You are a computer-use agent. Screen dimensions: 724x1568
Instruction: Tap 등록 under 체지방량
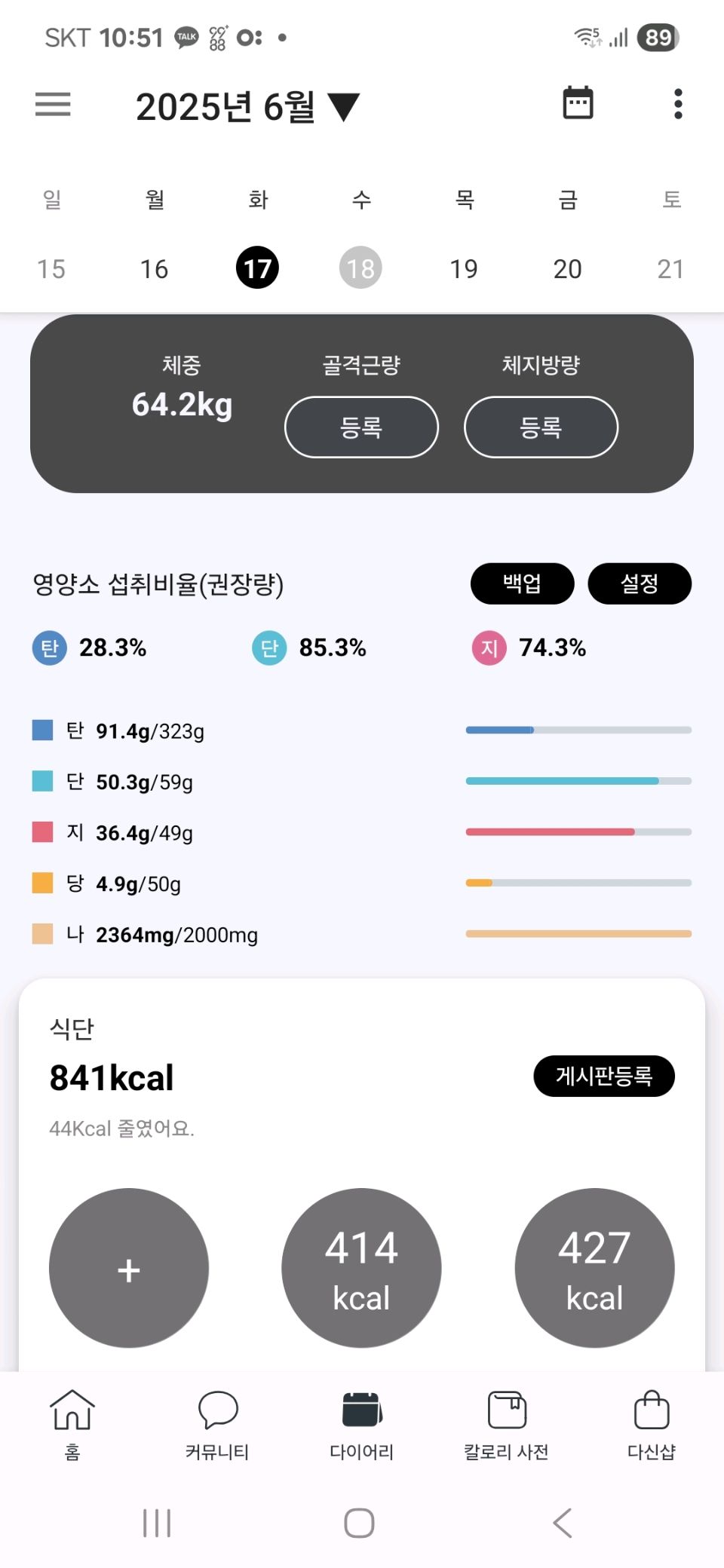pyautogui.click(x=541, y=427)
